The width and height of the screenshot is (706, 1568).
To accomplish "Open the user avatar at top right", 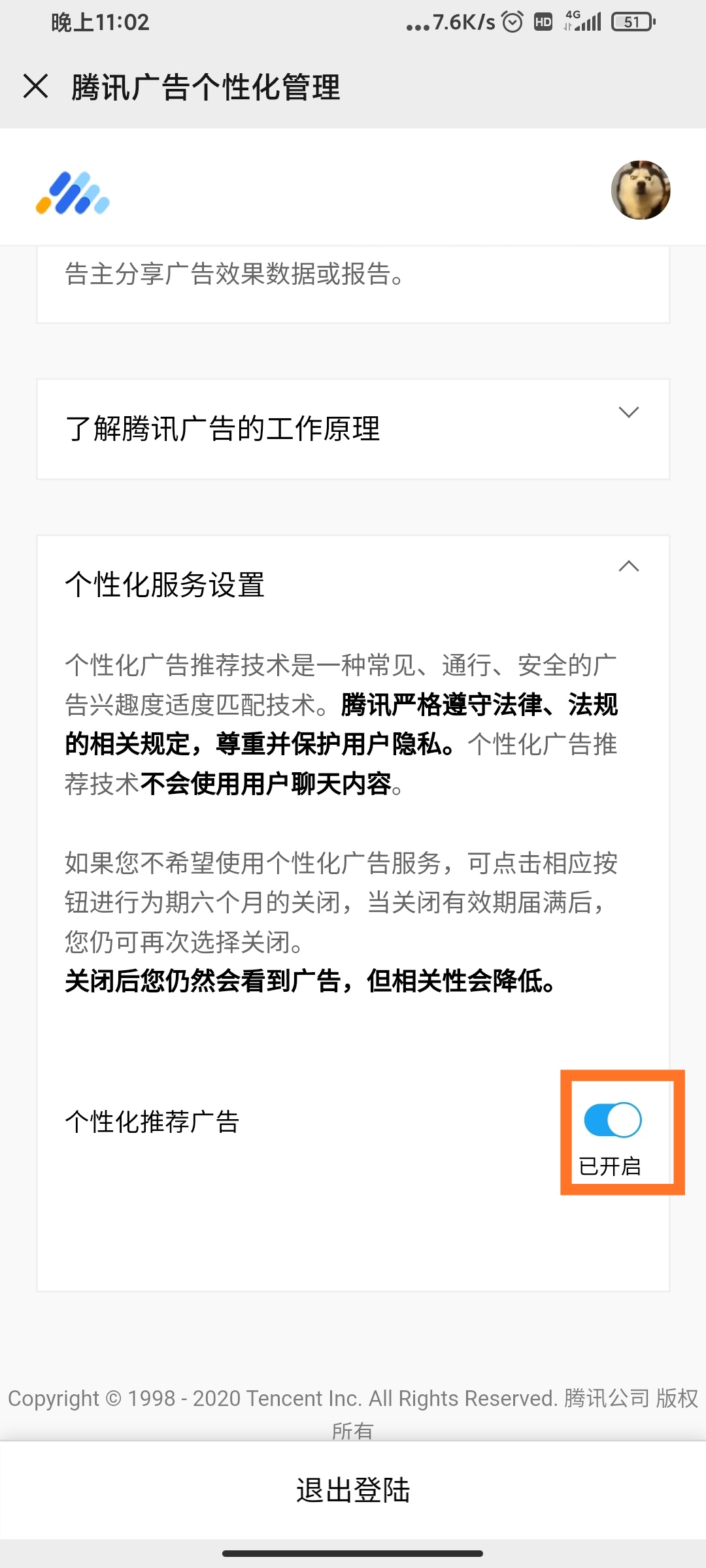I will click(641, 190).
